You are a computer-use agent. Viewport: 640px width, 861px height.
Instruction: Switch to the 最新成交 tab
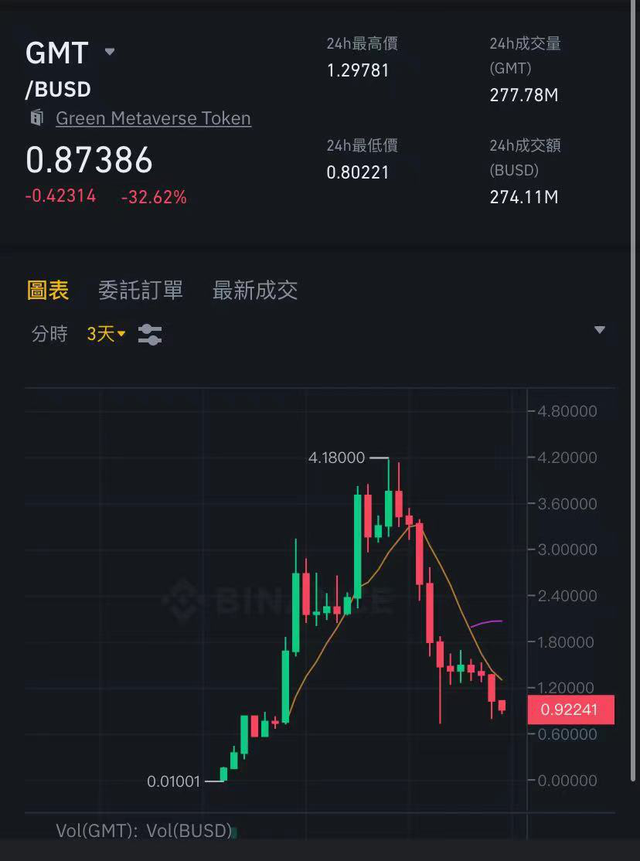coord(255,291)
